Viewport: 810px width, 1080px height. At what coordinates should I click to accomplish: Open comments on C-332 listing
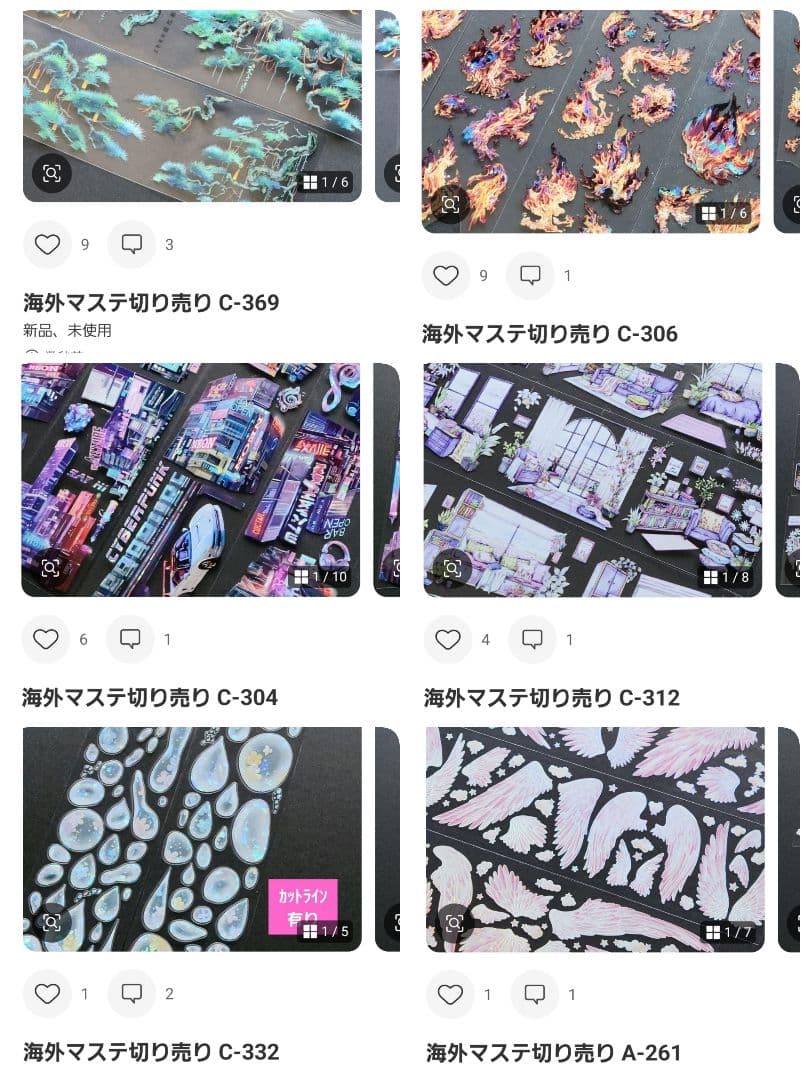point(132,993)
